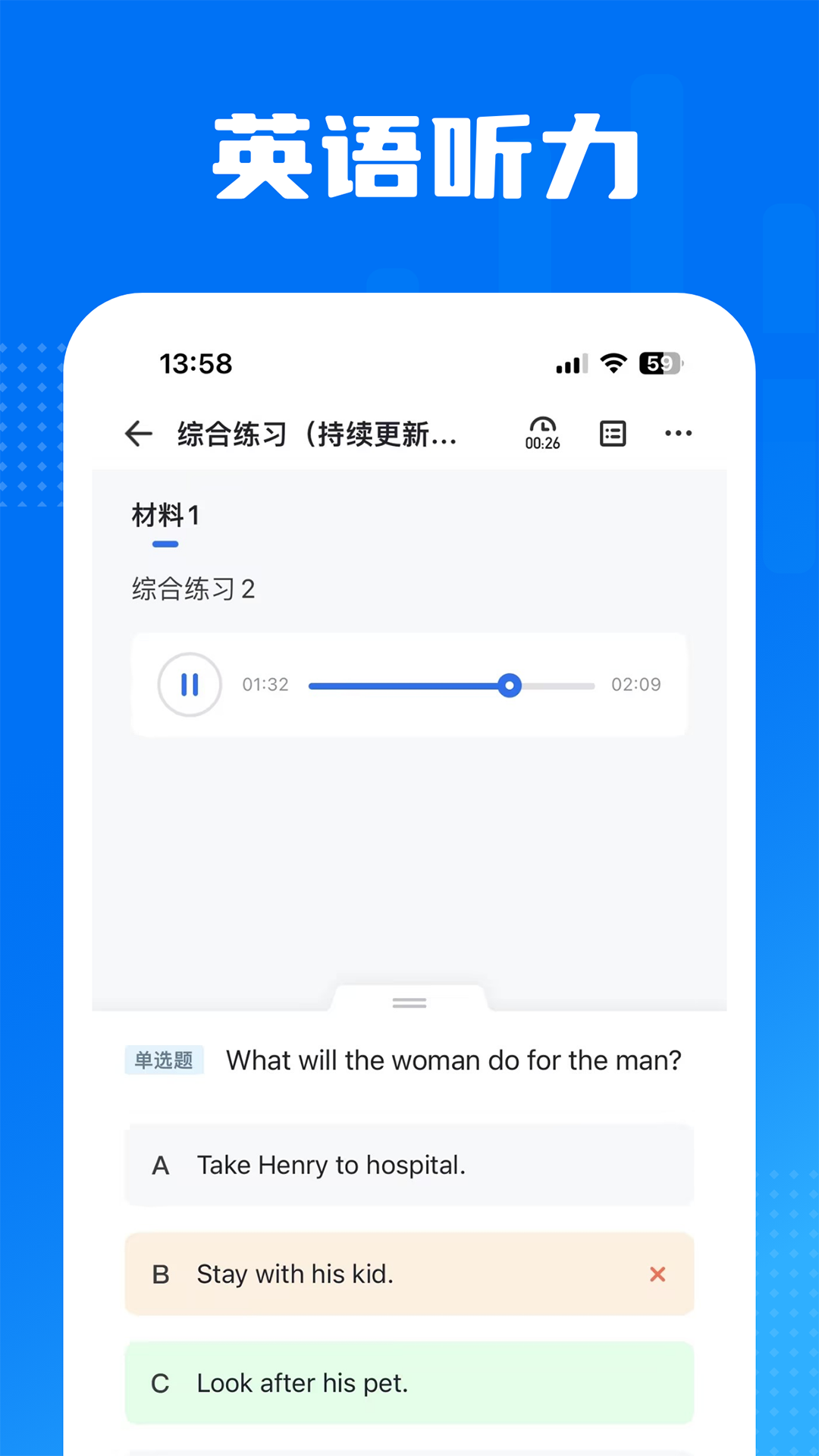
Task: Select the three-dot overflow icon
Action: [x=677, y=433]
